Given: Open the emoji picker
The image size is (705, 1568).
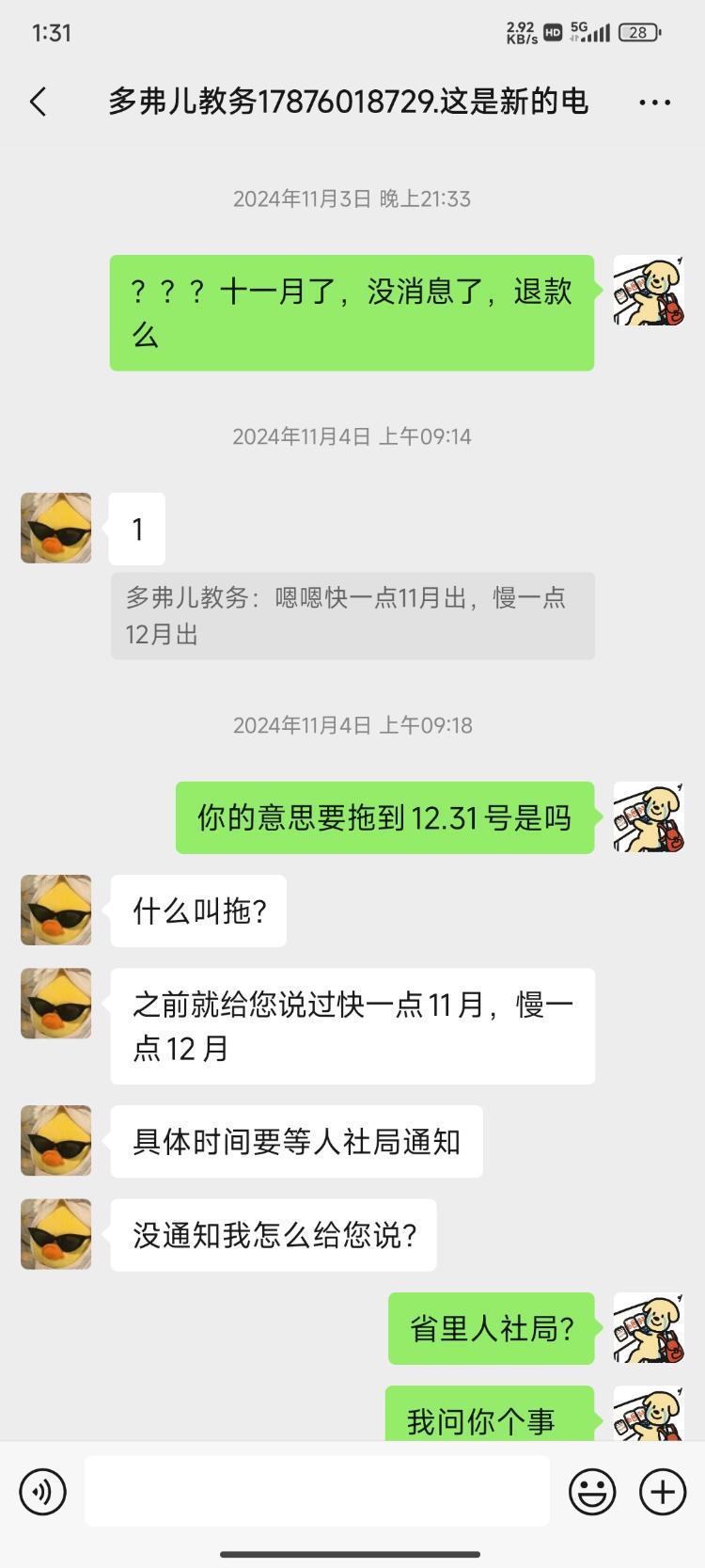Looking at the screenshot, I should pyautogui.click(x=592, y=1491).
